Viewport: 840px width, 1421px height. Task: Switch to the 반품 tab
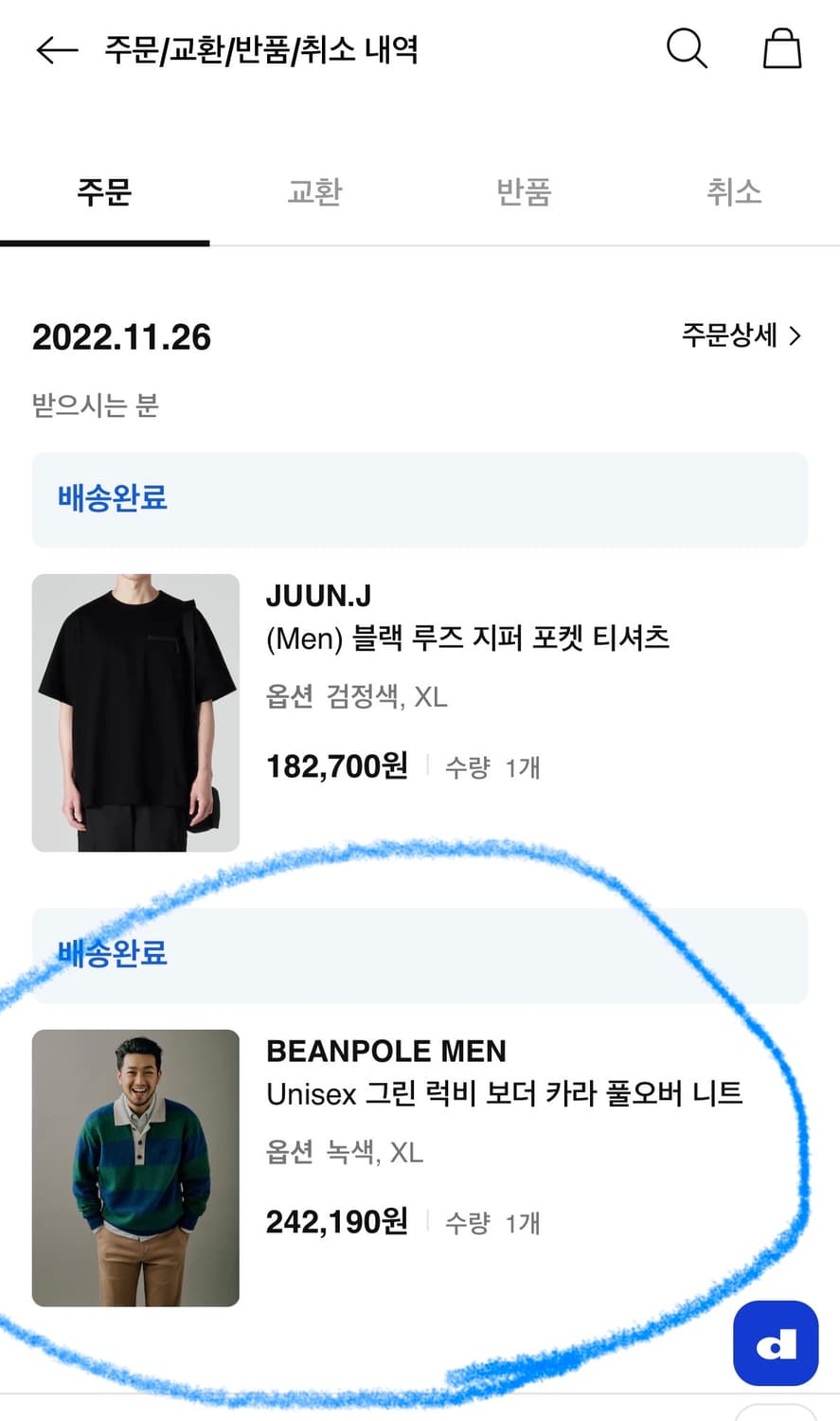coord(525,192)
